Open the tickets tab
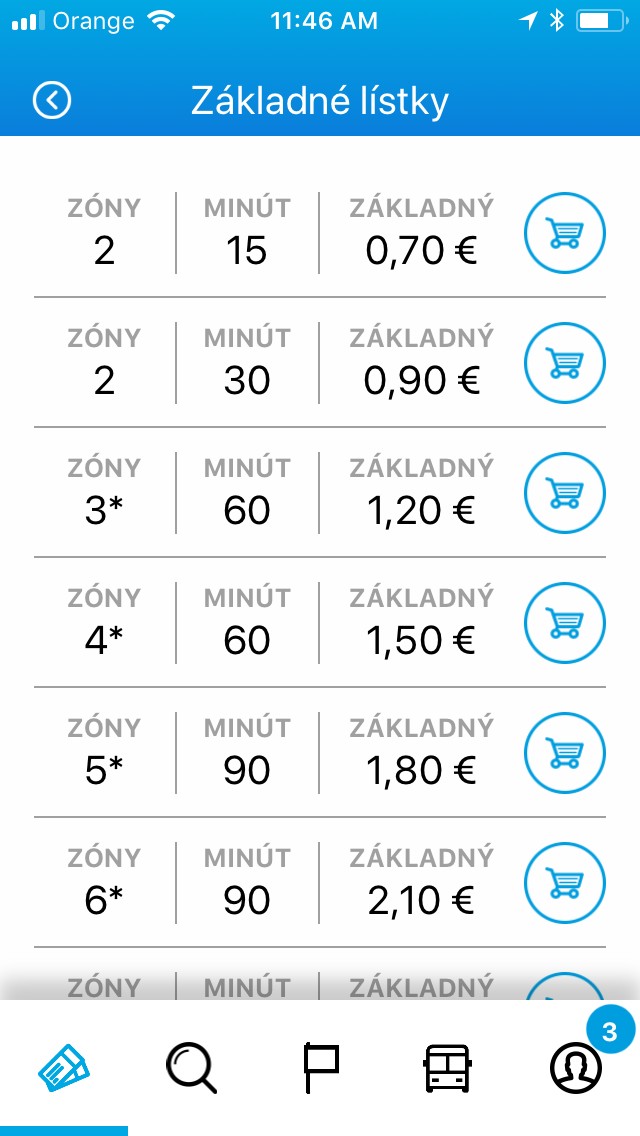Viewport: 640px width, 1136px height. click(x=64, y=1068)
